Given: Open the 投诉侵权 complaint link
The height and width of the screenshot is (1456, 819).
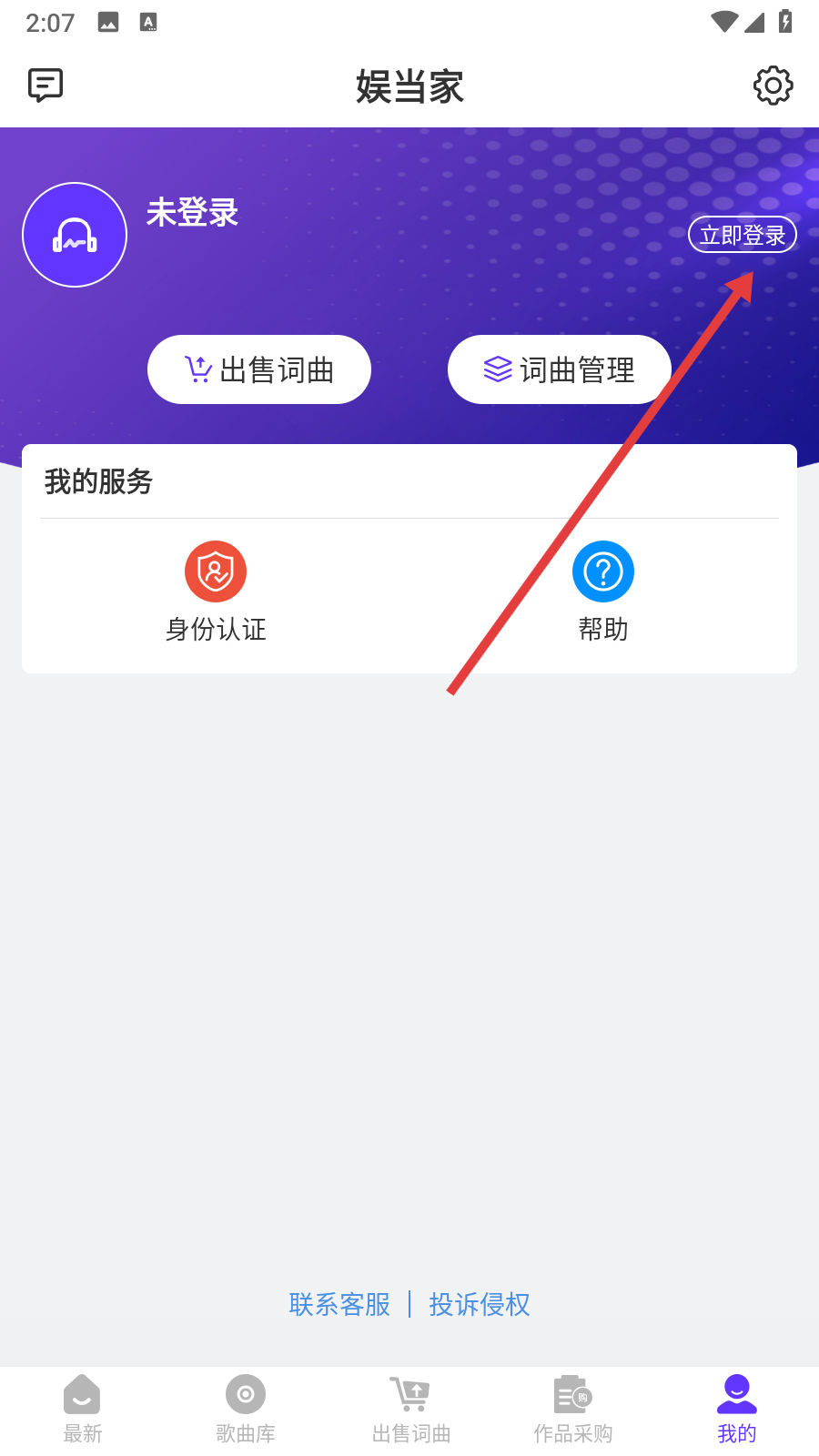Looking at the screenshot, I should tap(480, 1304).
